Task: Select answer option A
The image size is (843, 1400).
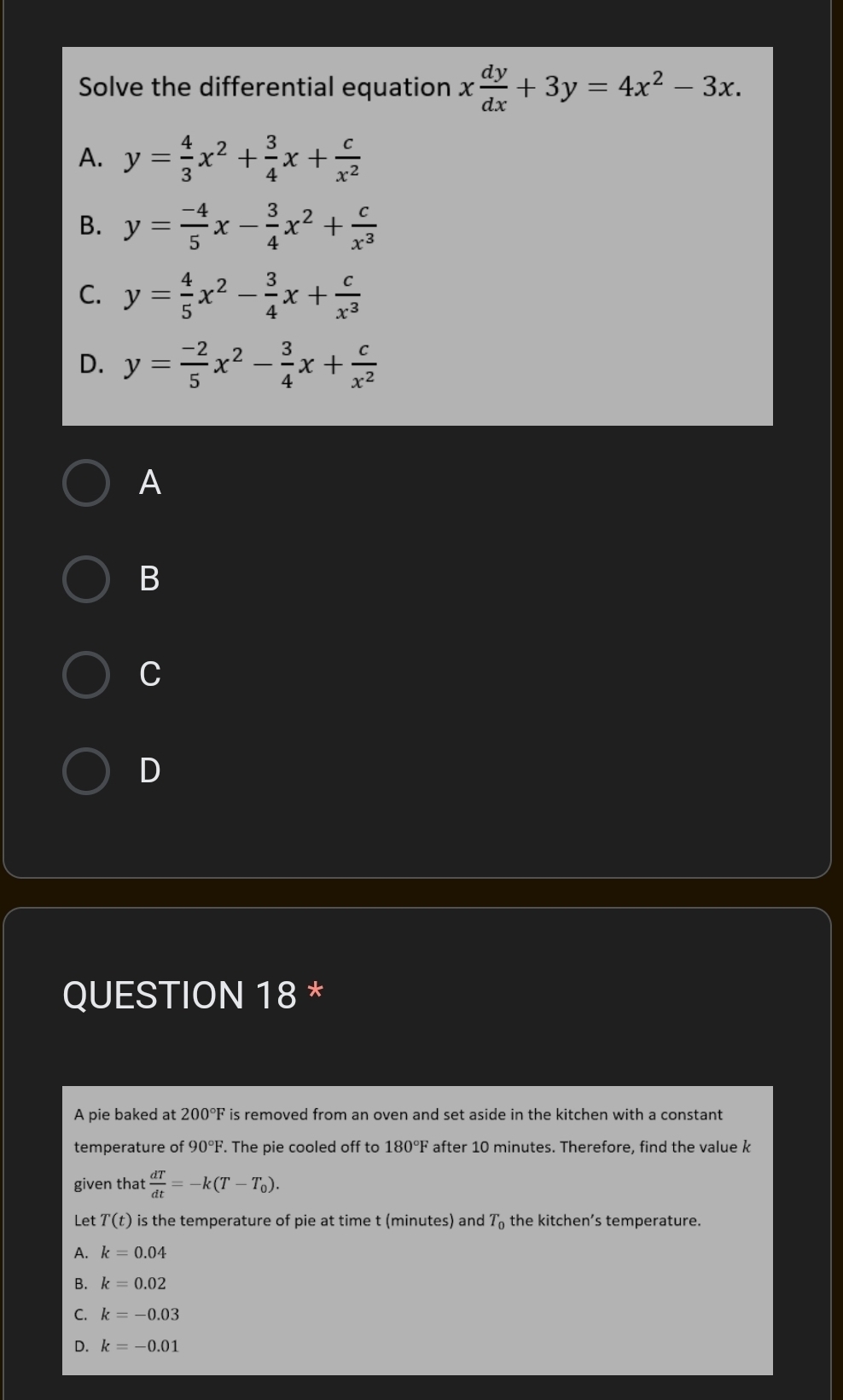Action: [86, 483]
